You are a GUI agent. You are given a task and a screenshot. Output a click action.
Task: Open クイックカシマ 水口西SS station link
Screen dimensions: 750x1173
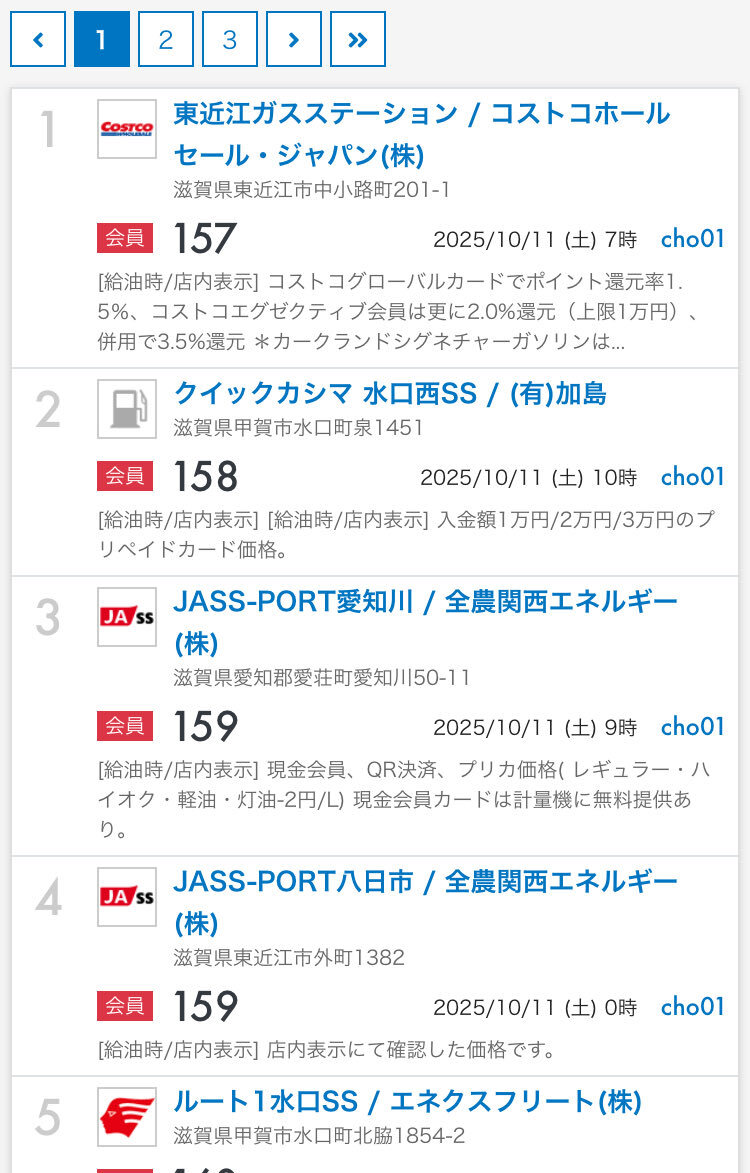(x=390, y=394)
